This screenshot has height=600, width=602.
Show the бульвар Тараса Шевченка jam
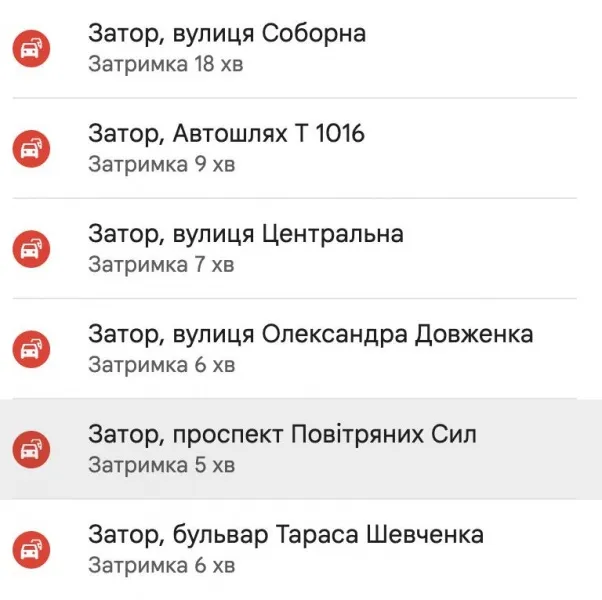pos(286,548)
